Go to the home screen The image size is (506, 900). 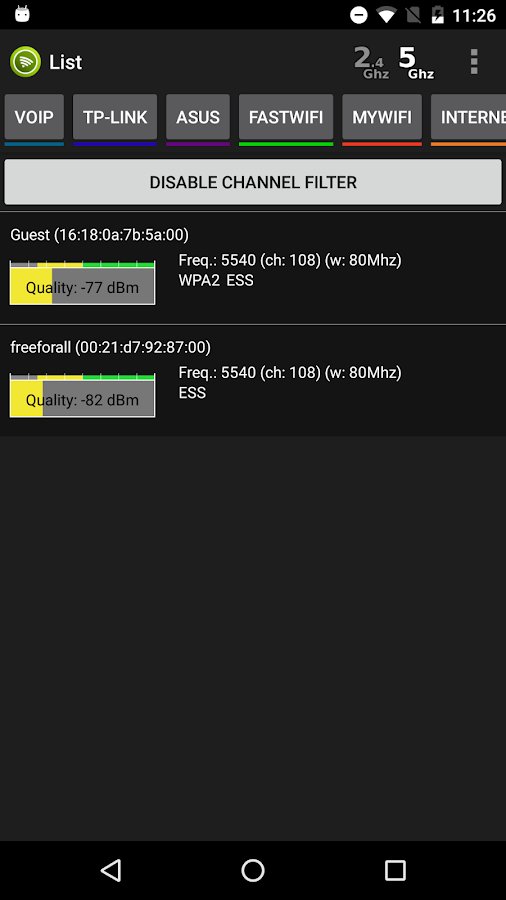pos(253,870)
